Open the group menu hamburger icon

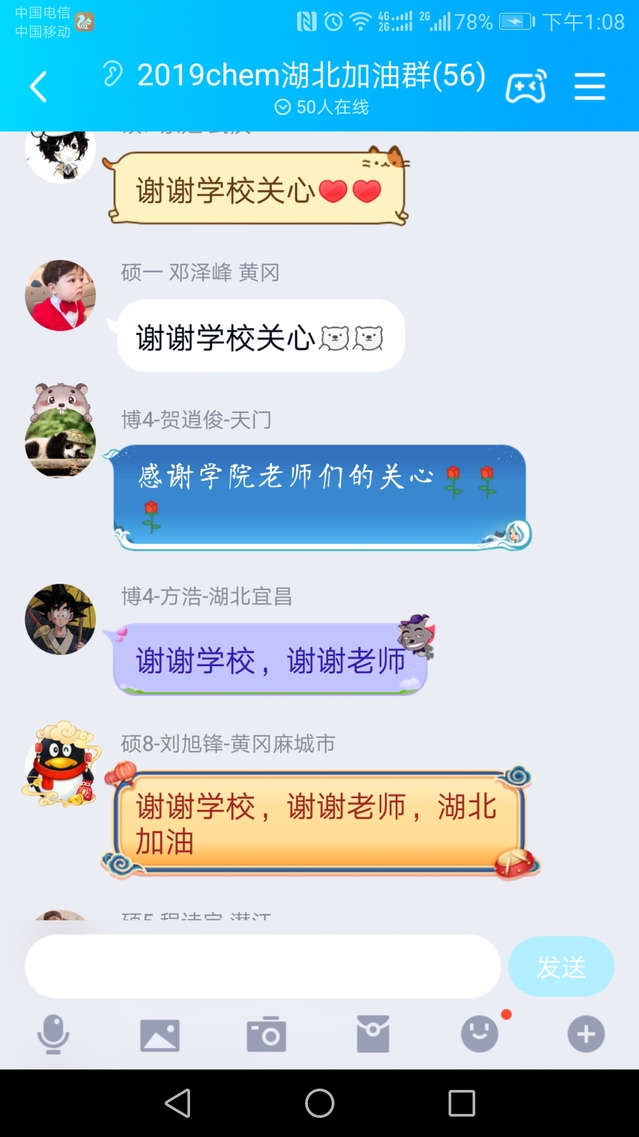(590, 87)
